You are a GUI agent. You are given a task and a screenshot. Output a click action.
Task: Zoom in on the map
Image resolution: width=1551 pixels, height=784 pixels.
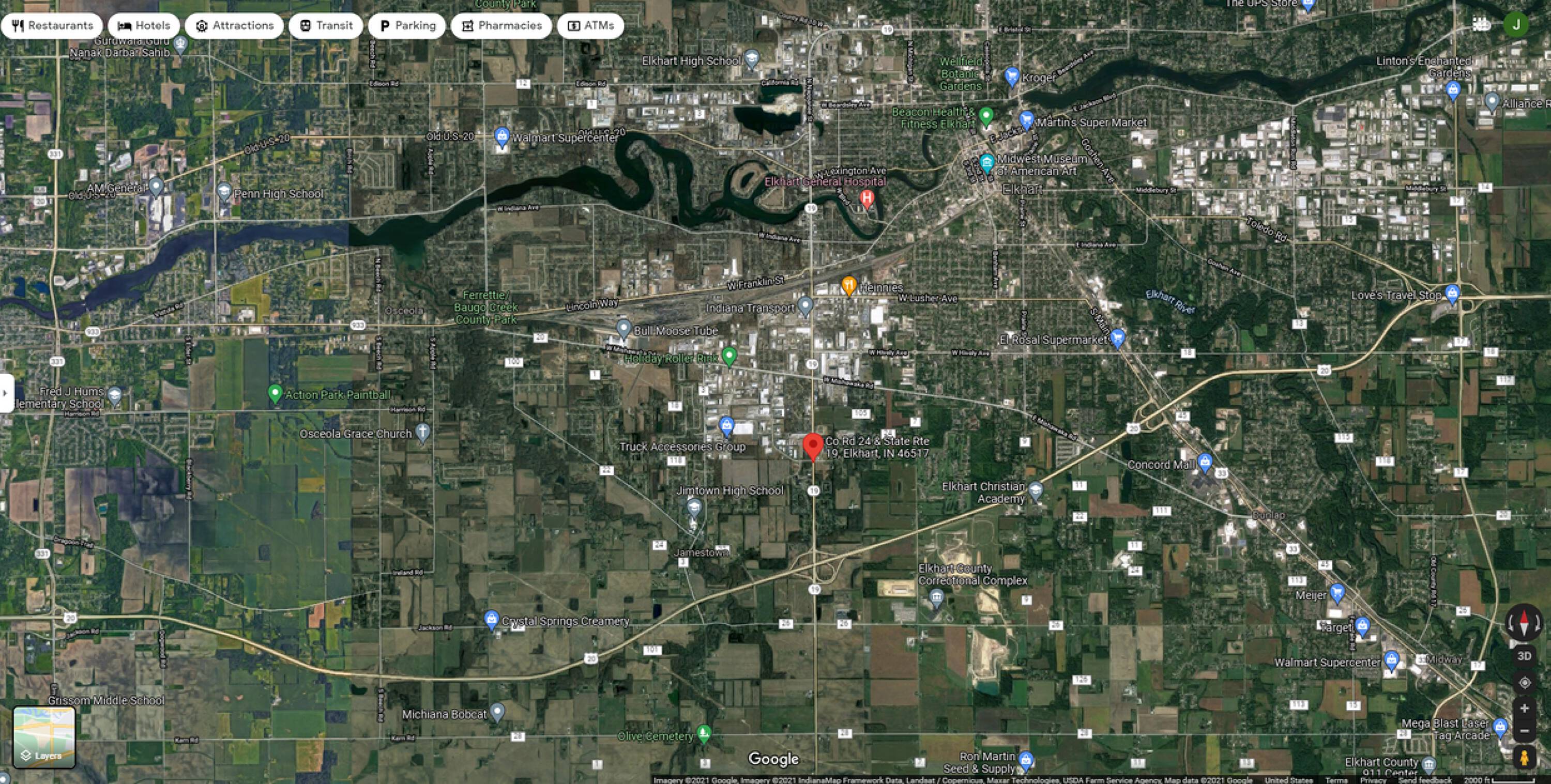tap(1524, 708)
